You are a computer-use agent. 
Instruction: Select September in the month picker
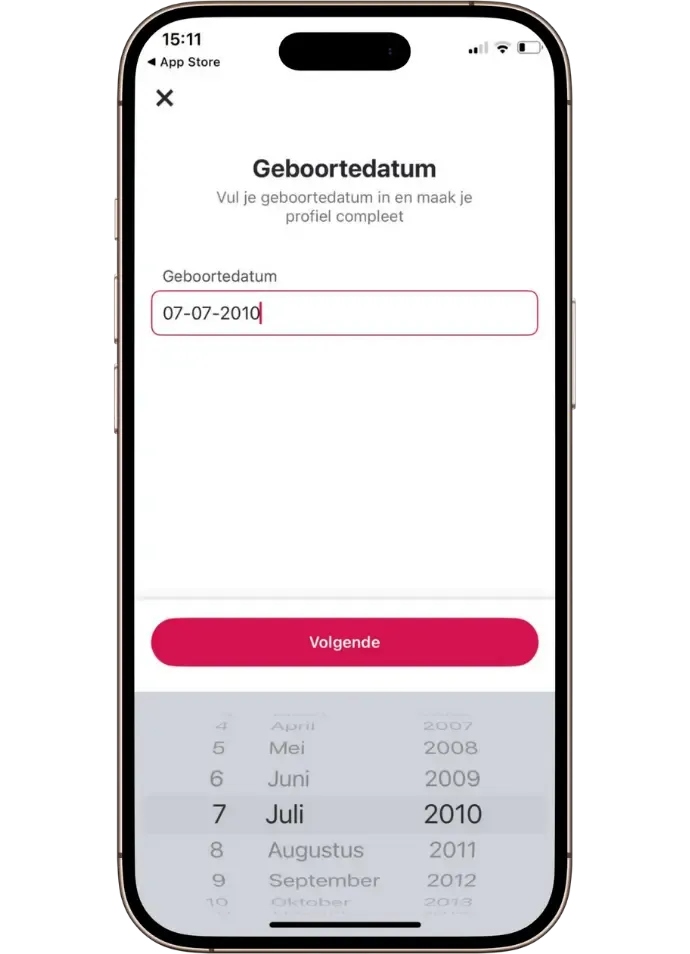click(324, 880)
